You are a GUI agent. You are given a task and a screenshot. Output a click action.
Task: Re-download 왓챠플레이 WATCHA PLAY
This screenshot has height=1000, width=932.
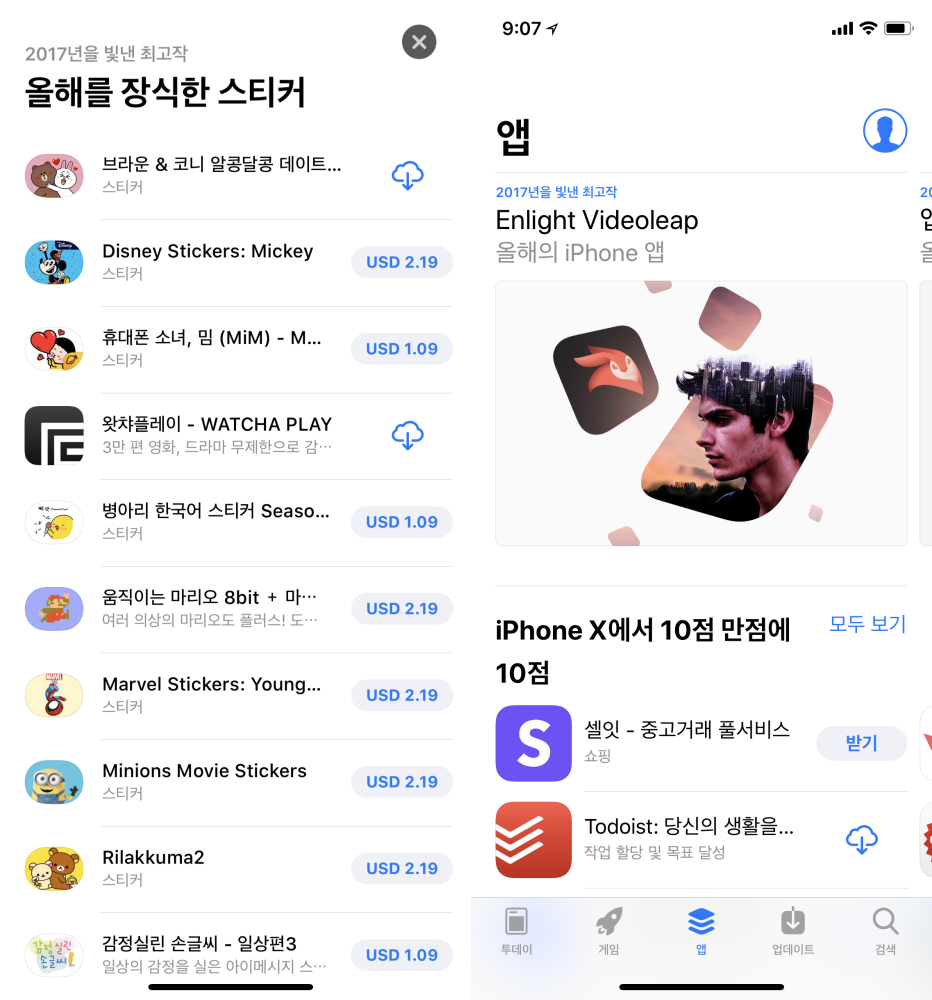[x=407, y=436]
